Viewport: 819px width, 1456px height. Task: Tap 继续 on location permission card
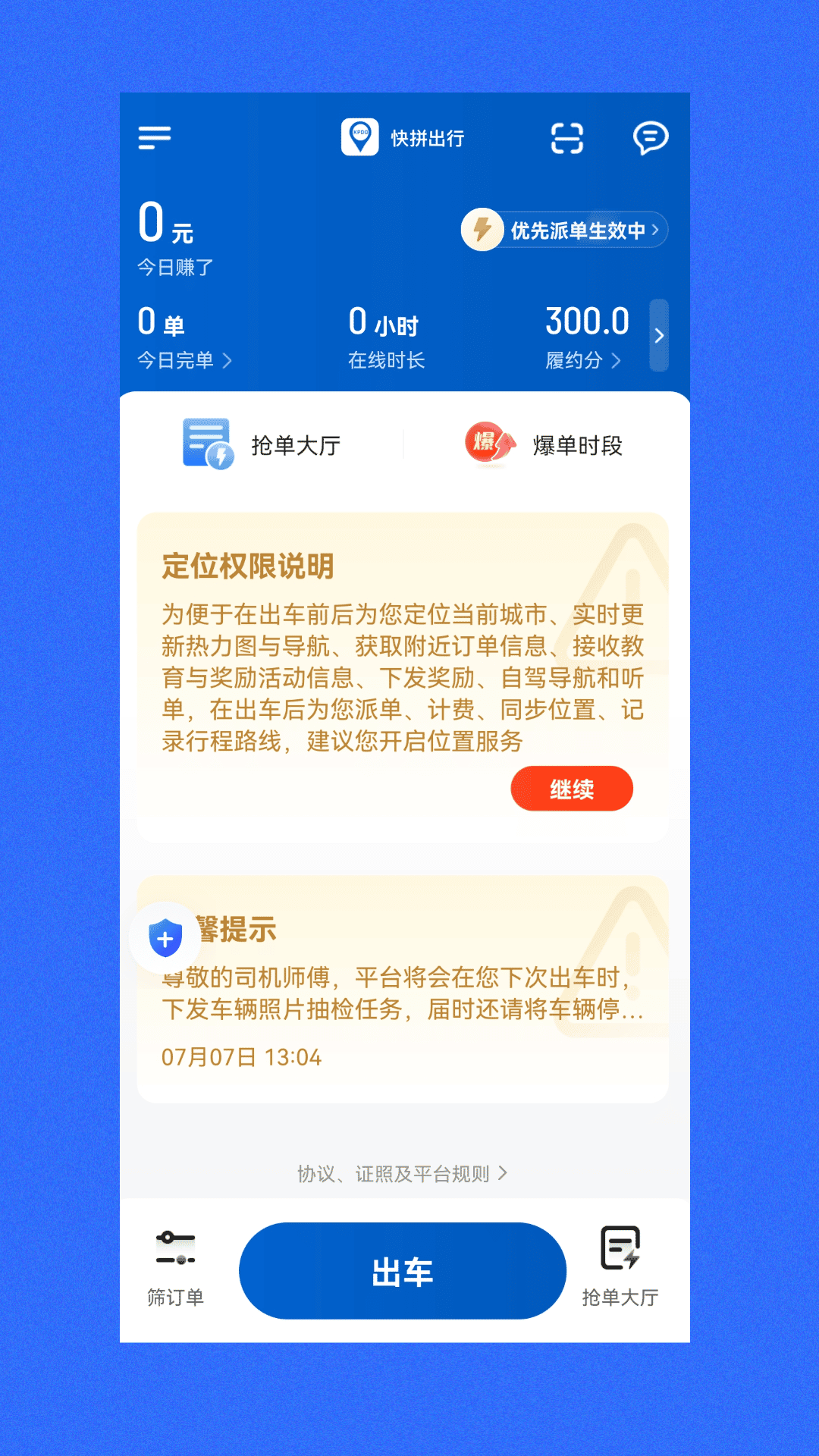(571, 789)
